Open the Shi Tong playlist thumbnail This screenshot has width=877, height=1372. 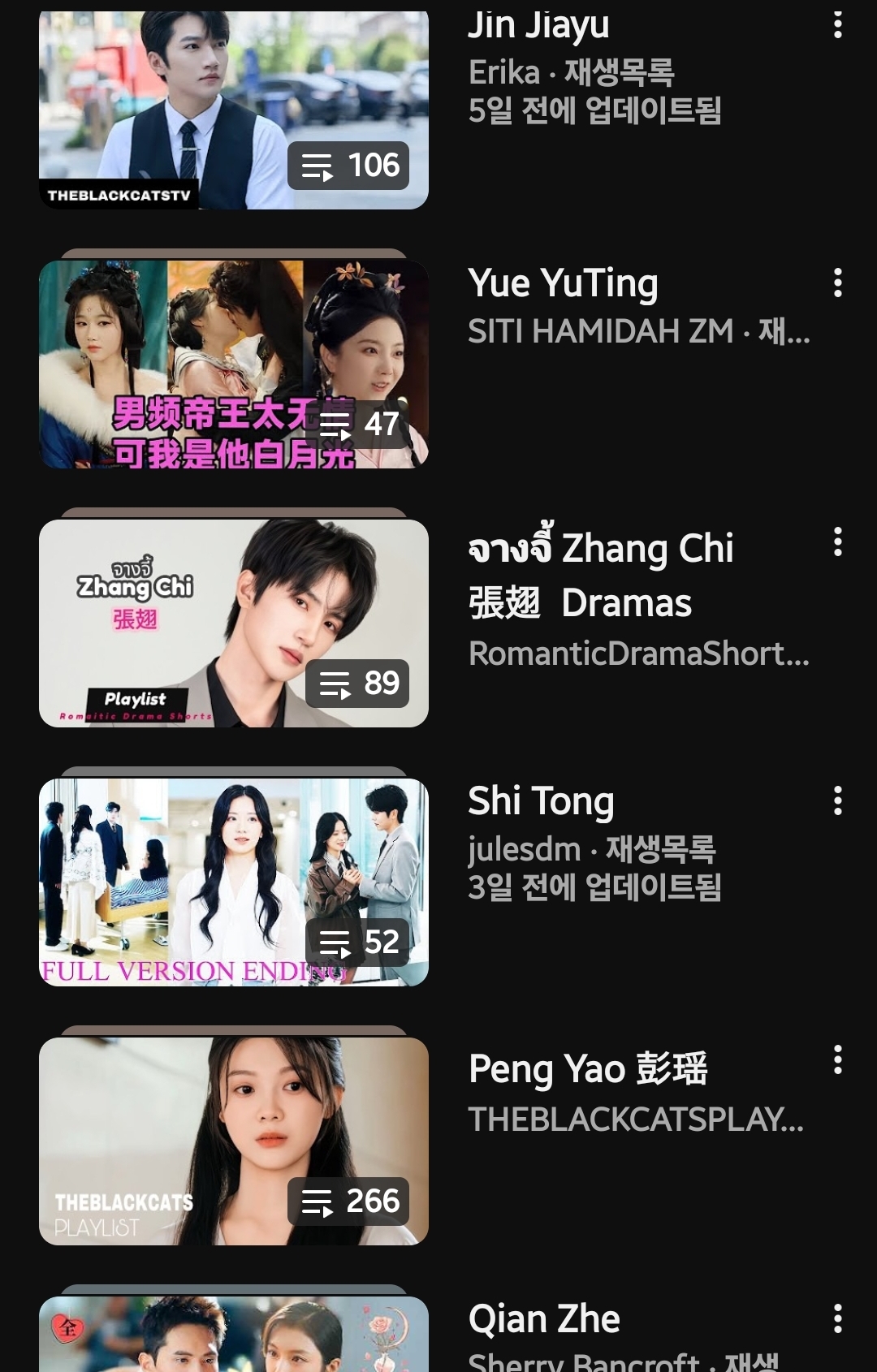coord(234,882)
